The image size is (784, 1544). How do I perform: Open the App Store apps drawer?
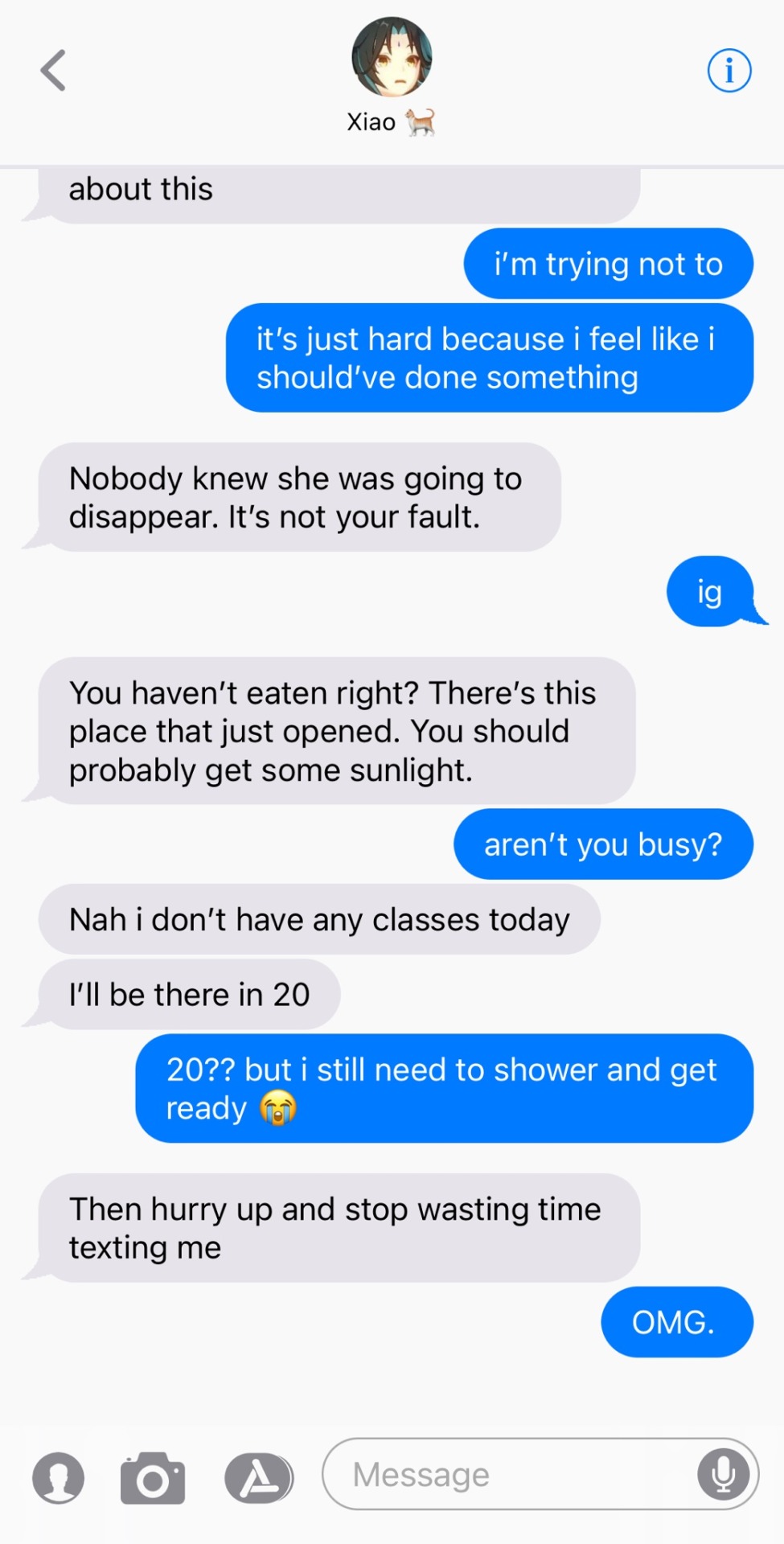click(x=258, y=1478)
